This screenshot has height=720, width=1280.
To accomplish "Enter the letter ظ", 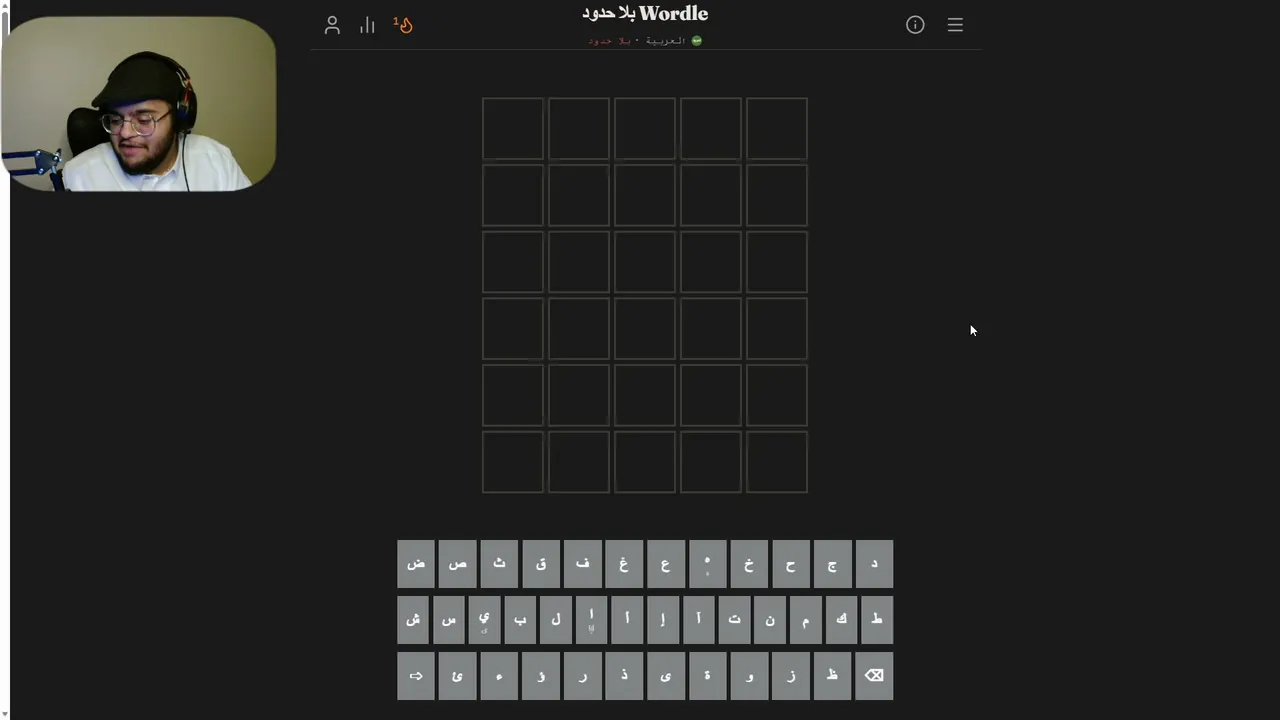I will click(832, 676).
